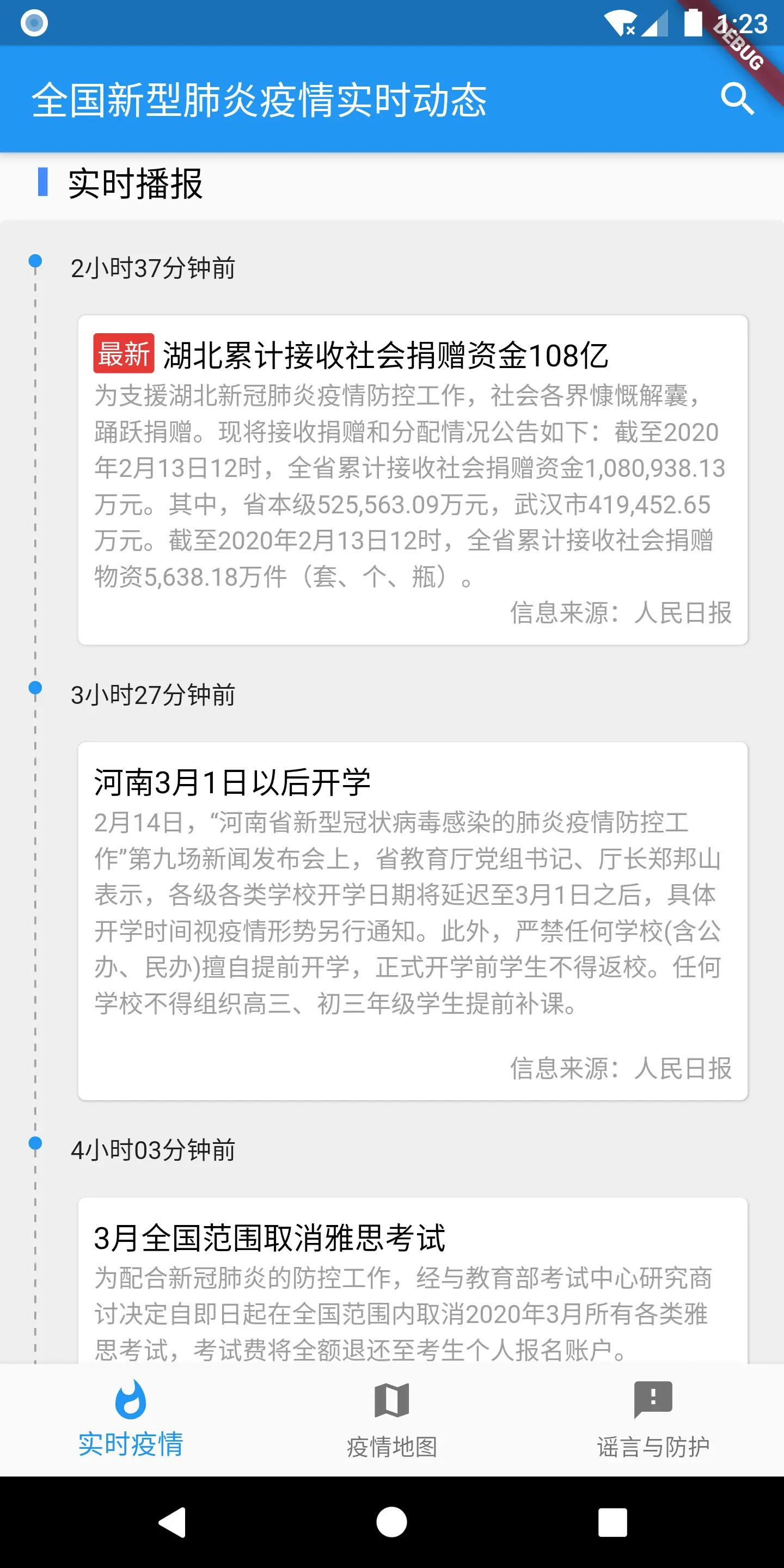Open the 3月全国范围取消雅思考试 news card
This screenshot has height=1568, width=784.
[x=413, y=1281]
